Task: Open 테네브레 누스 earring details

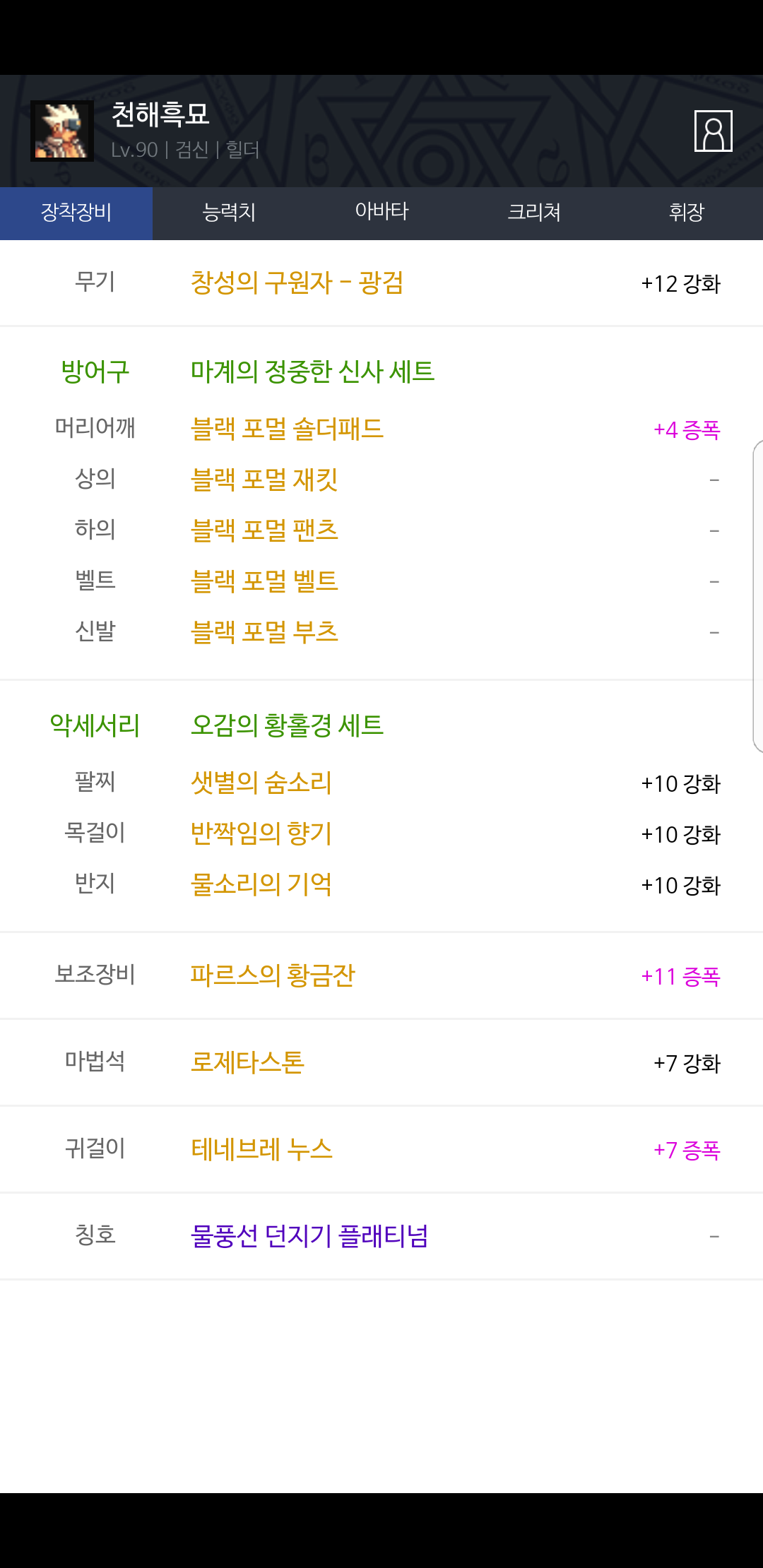Action: pos(261,1150)
